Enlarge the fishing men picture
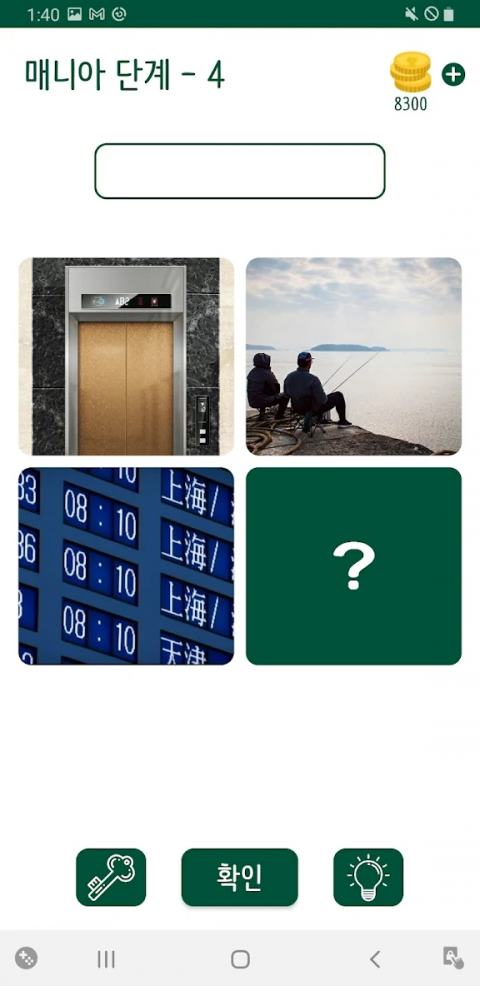This screenshot has height=986, width=480. pos(354,356)
